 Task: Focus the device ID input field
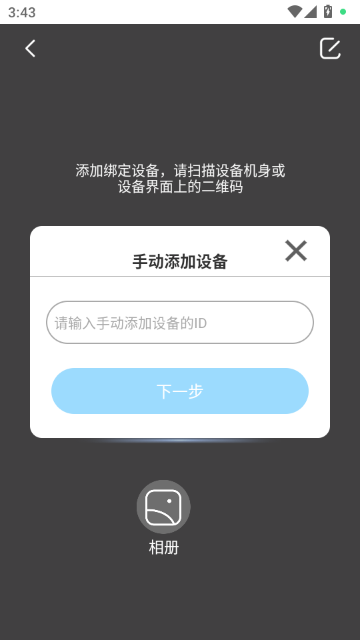pyautogui.click(x=180, y=322)
